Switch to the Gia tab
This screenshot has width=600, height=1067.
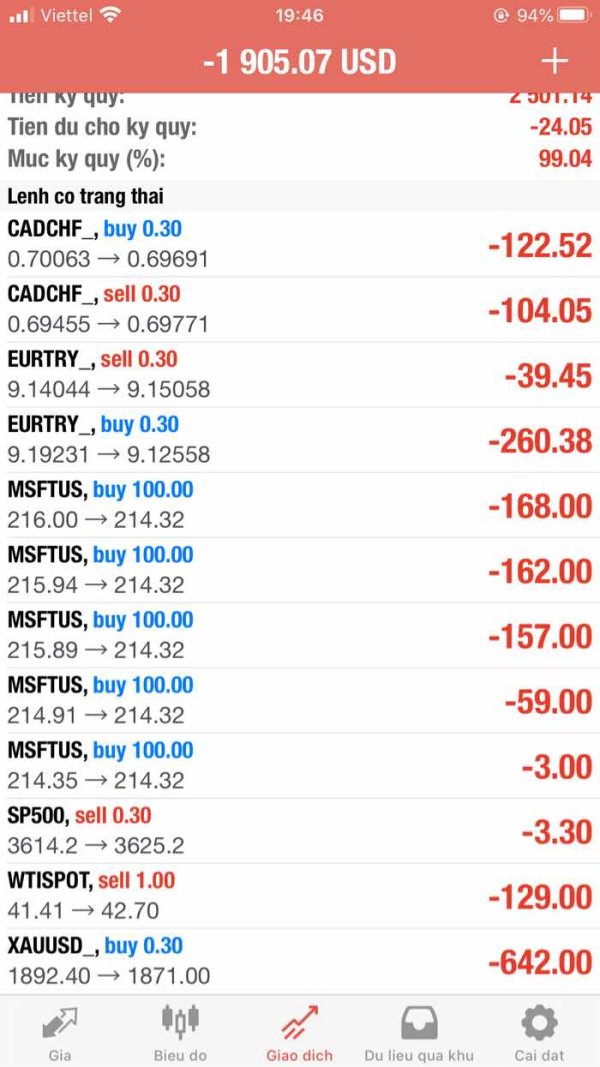[x=60, y=1033]
